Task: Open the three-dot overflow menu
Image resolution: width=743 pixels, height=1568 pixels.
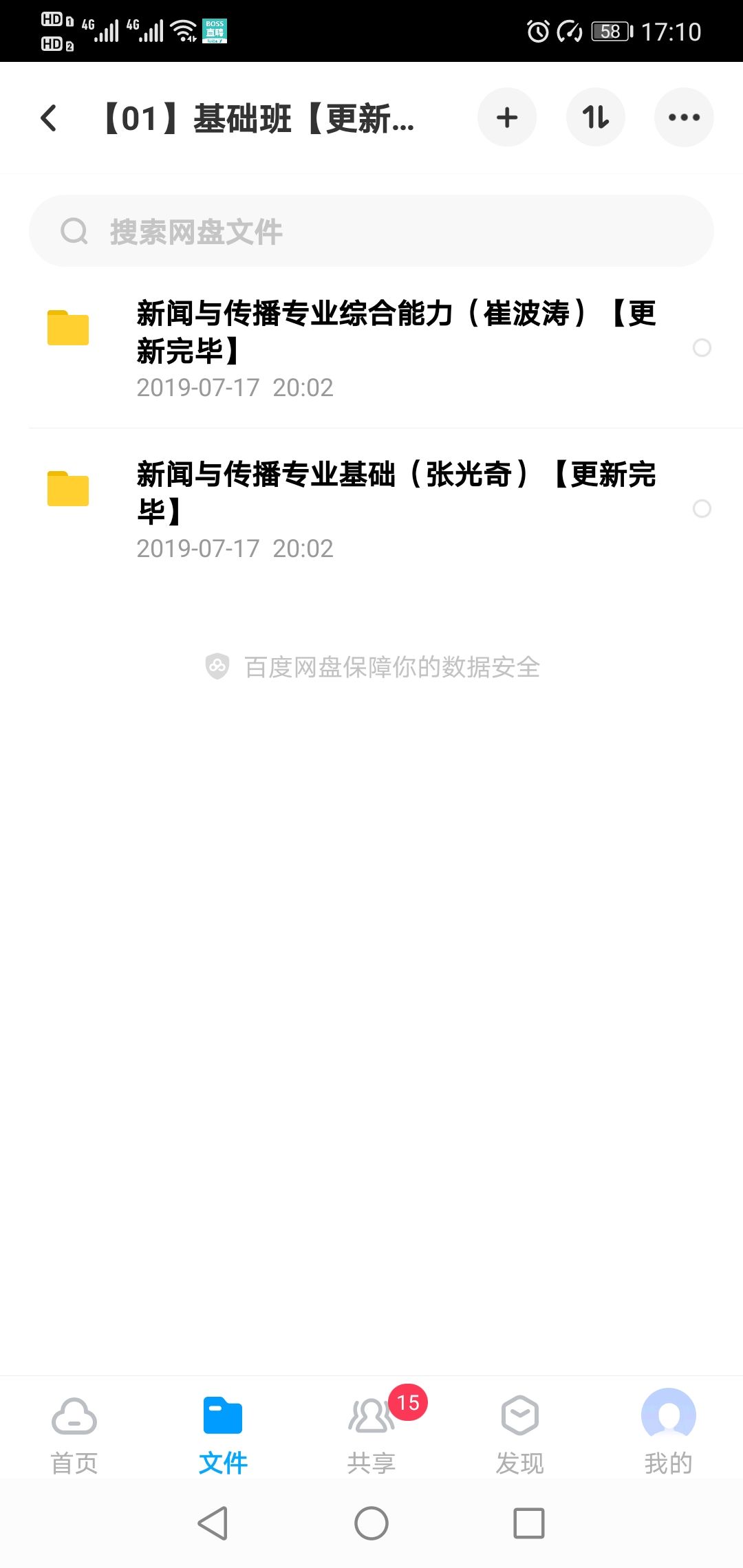Action: click(x=684, y=118)
